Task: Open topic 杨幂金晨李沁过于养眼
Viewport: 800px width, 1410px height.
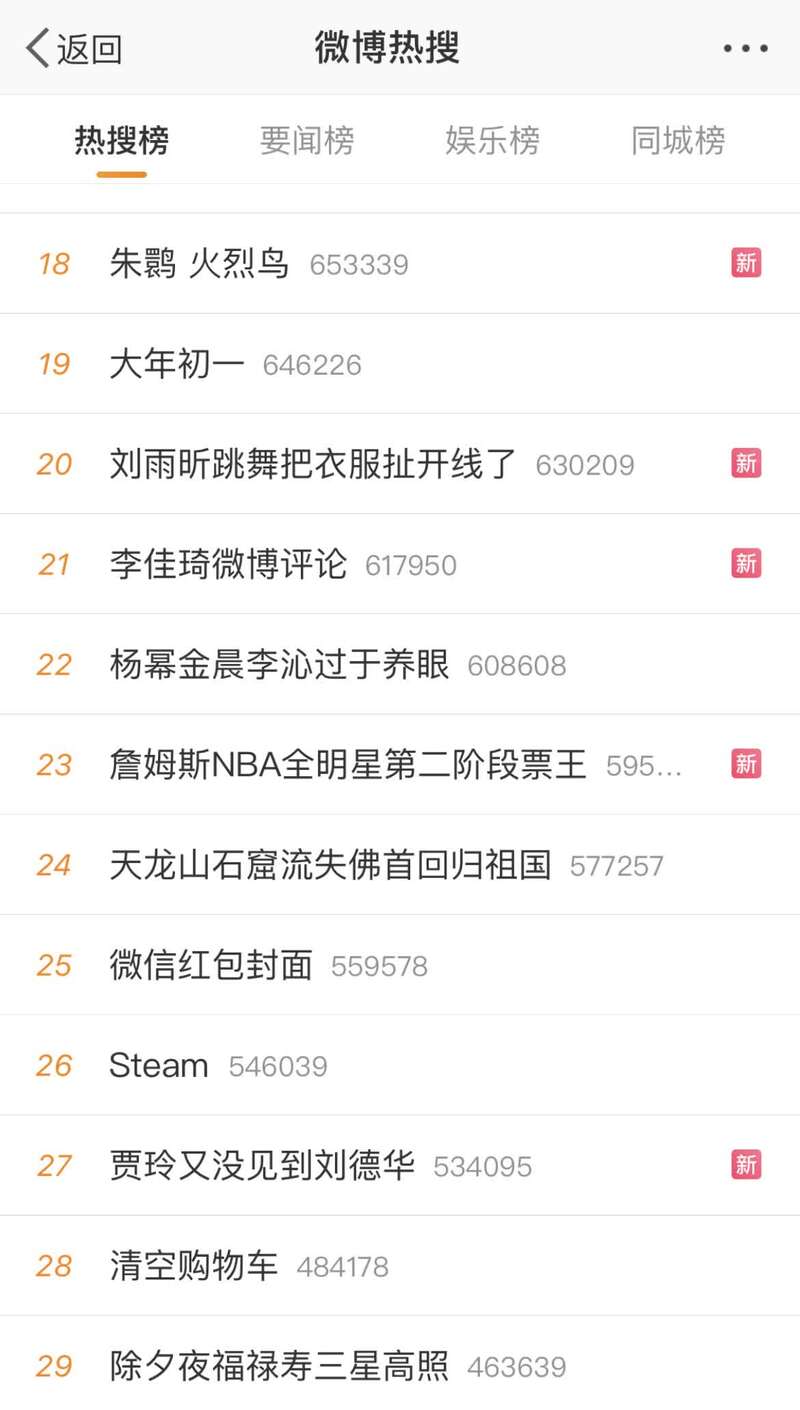Action: (280, 664)
